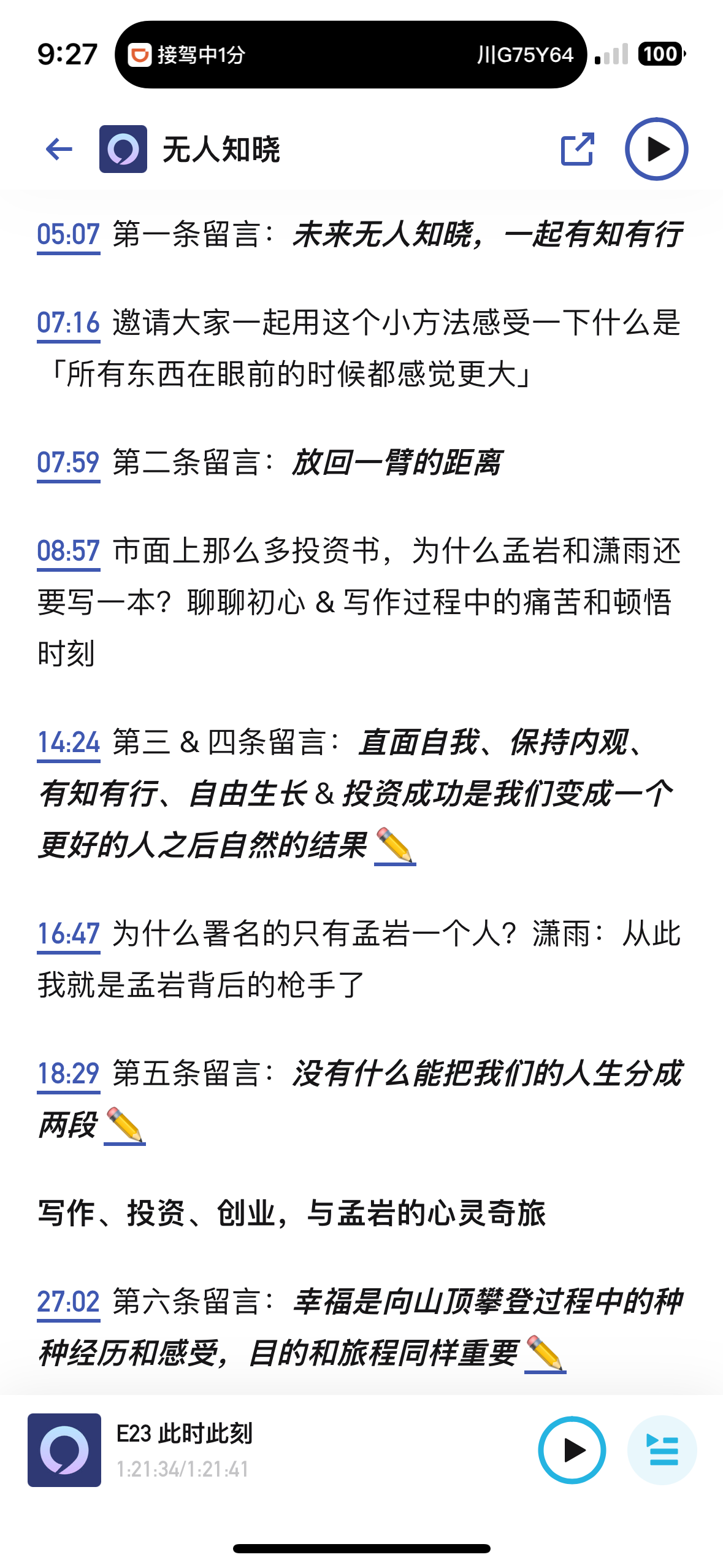Jump to timestamp 07:59

pos(68,463)
